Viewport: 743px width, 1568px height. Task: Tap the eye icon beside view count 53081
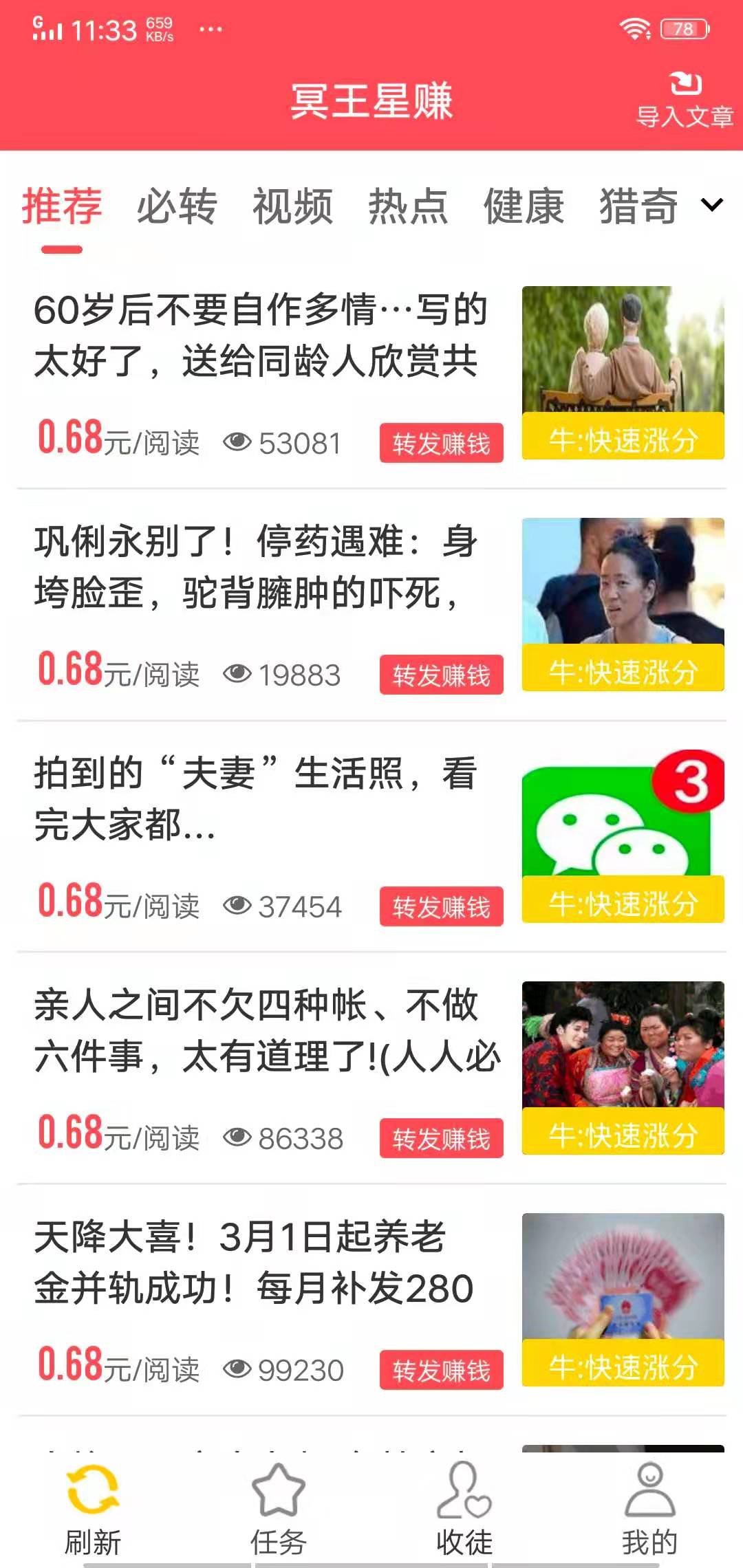tap(237, 444)
